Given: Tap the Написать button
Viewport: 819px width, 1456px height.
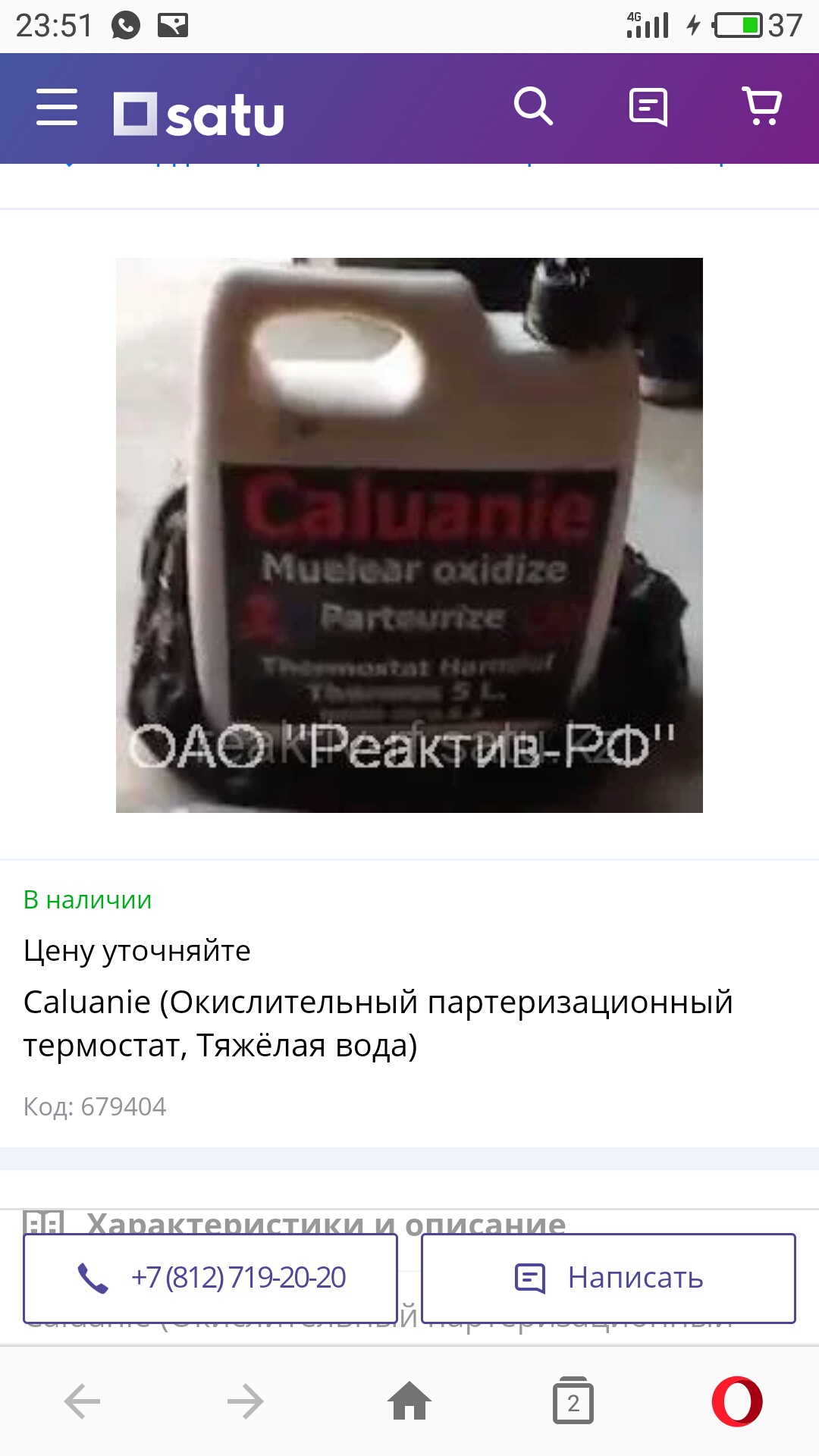Looking at the screenshot, I should pos(608,1279).
